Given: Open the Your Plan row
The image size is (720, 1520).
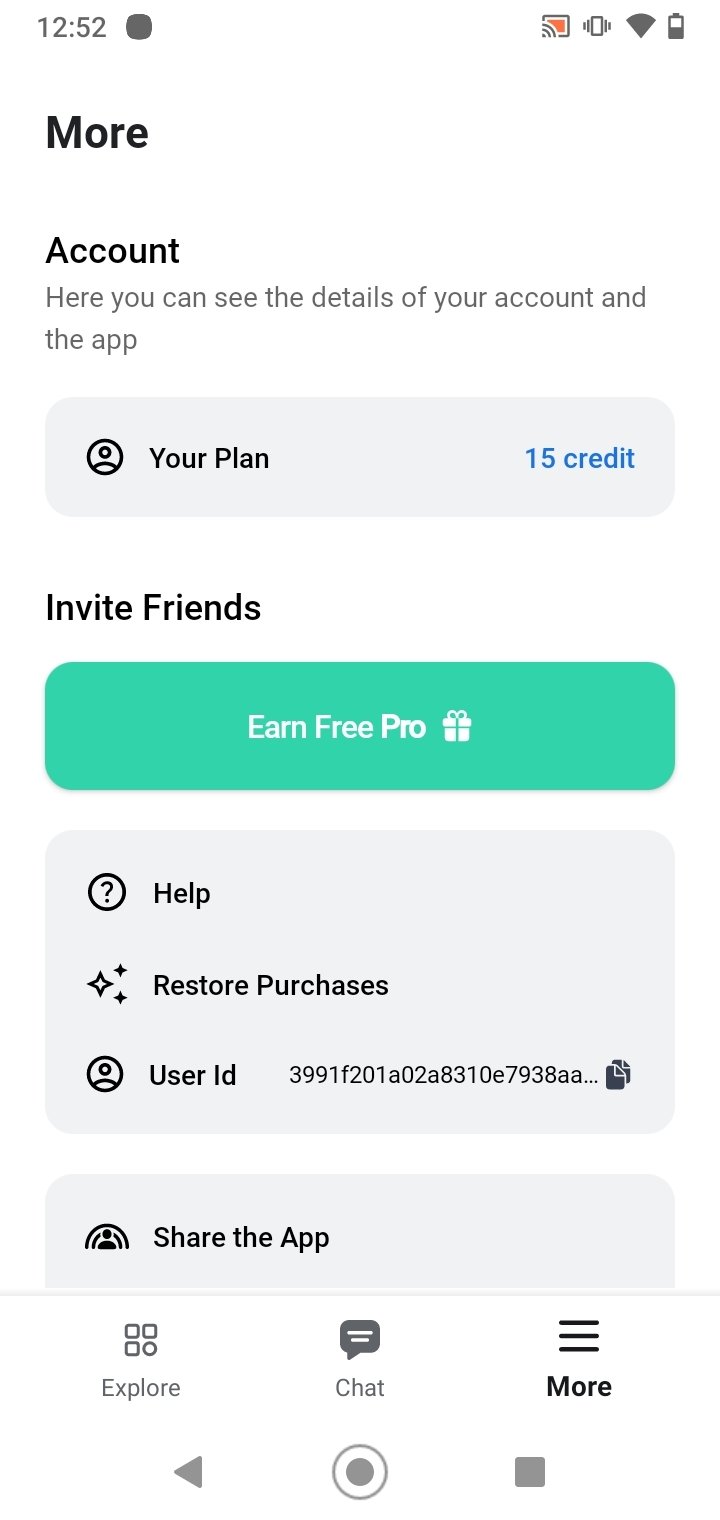Looking at the screenshot, I should [360, 458].
